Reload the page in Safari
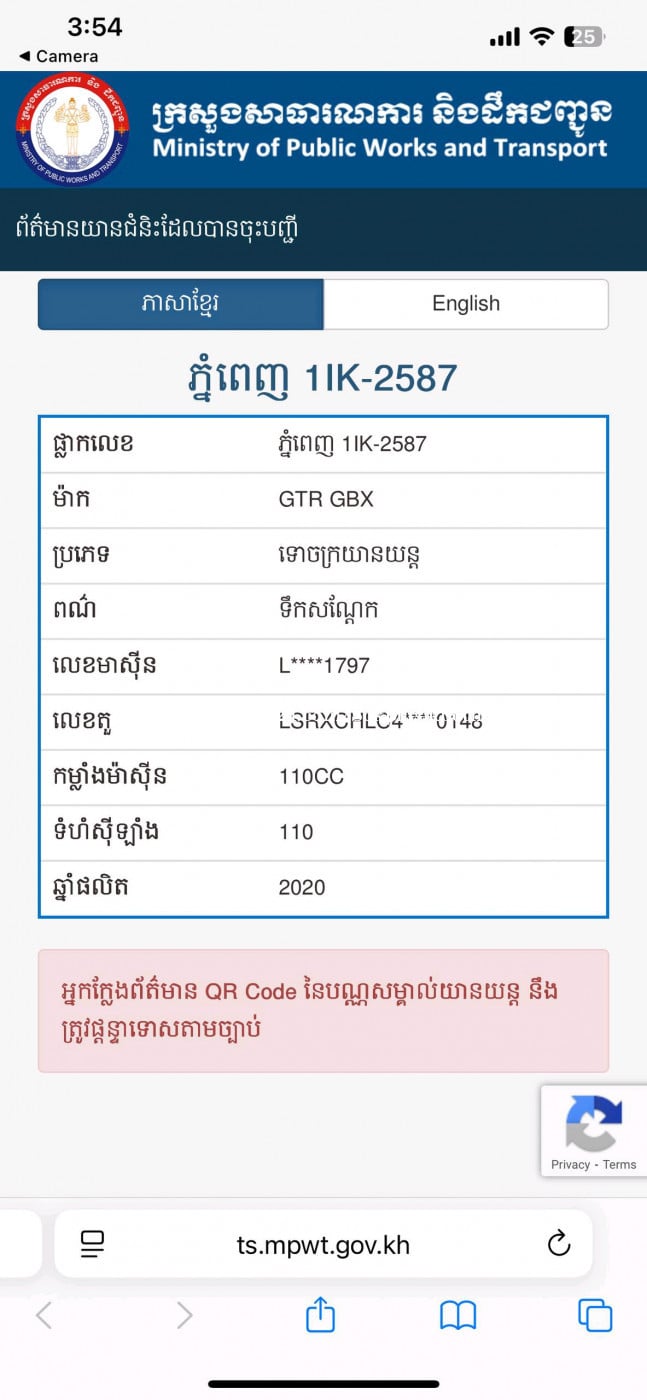 559,1244
